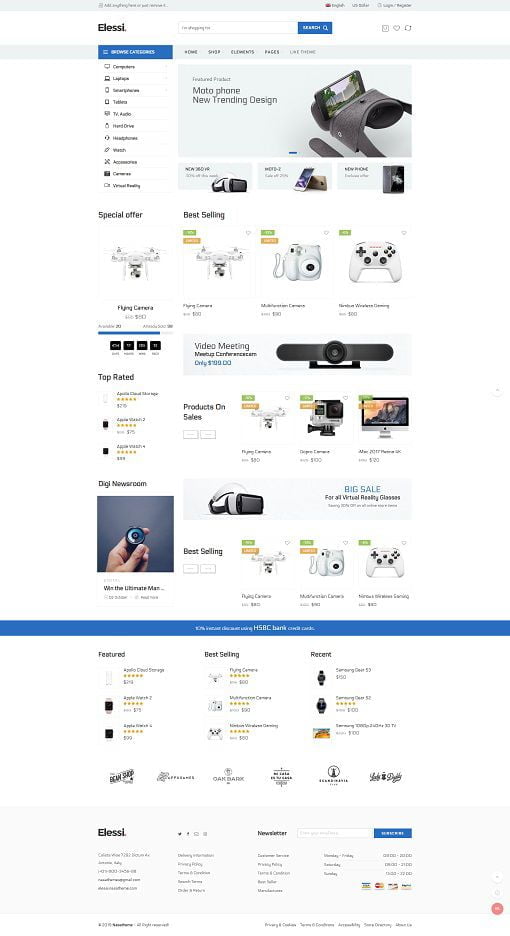The image size is (510, 936).
Task: Change the language from English
Action: pos(335,5)
